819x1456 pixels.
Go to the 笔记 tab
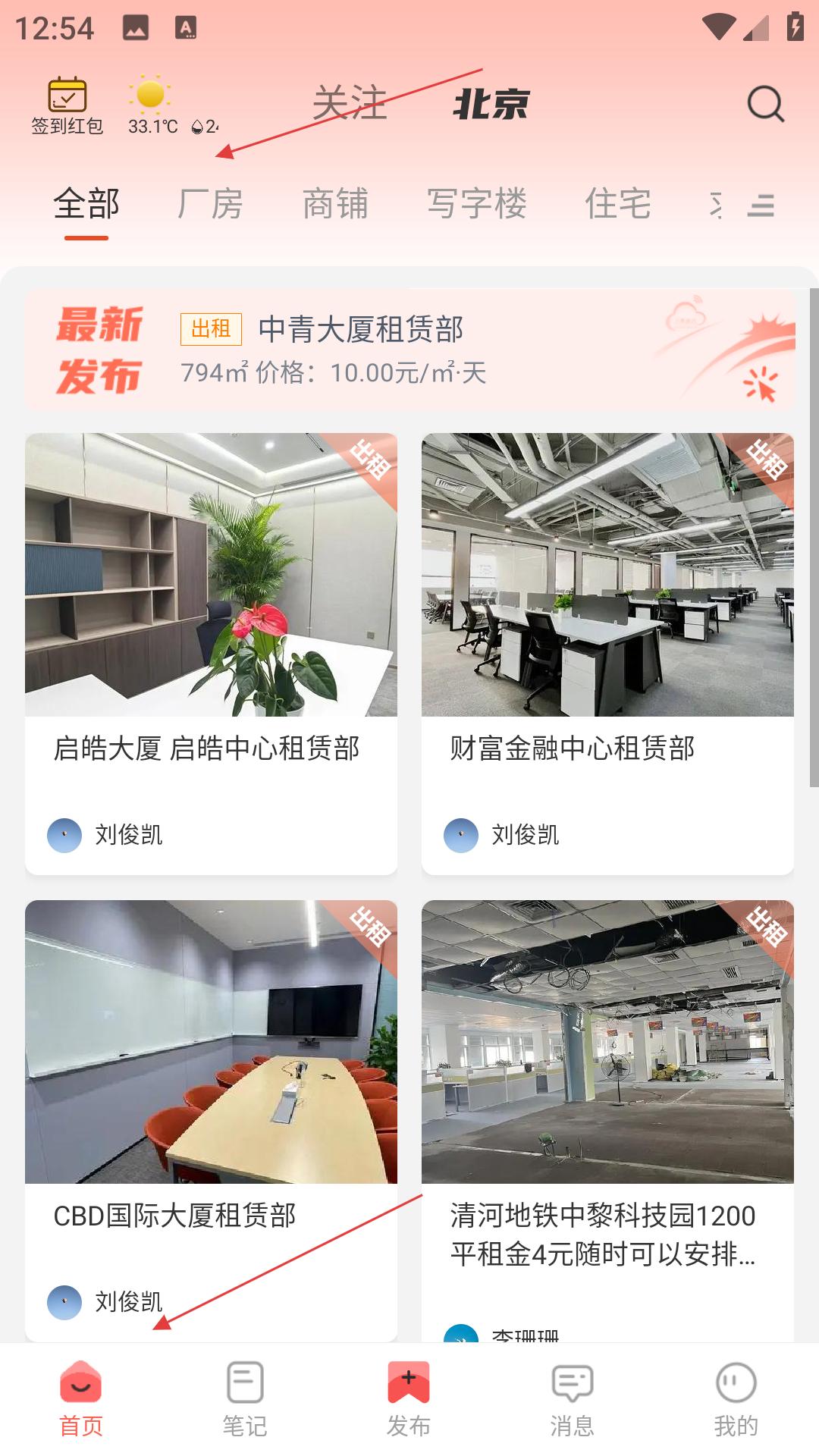245,1399
